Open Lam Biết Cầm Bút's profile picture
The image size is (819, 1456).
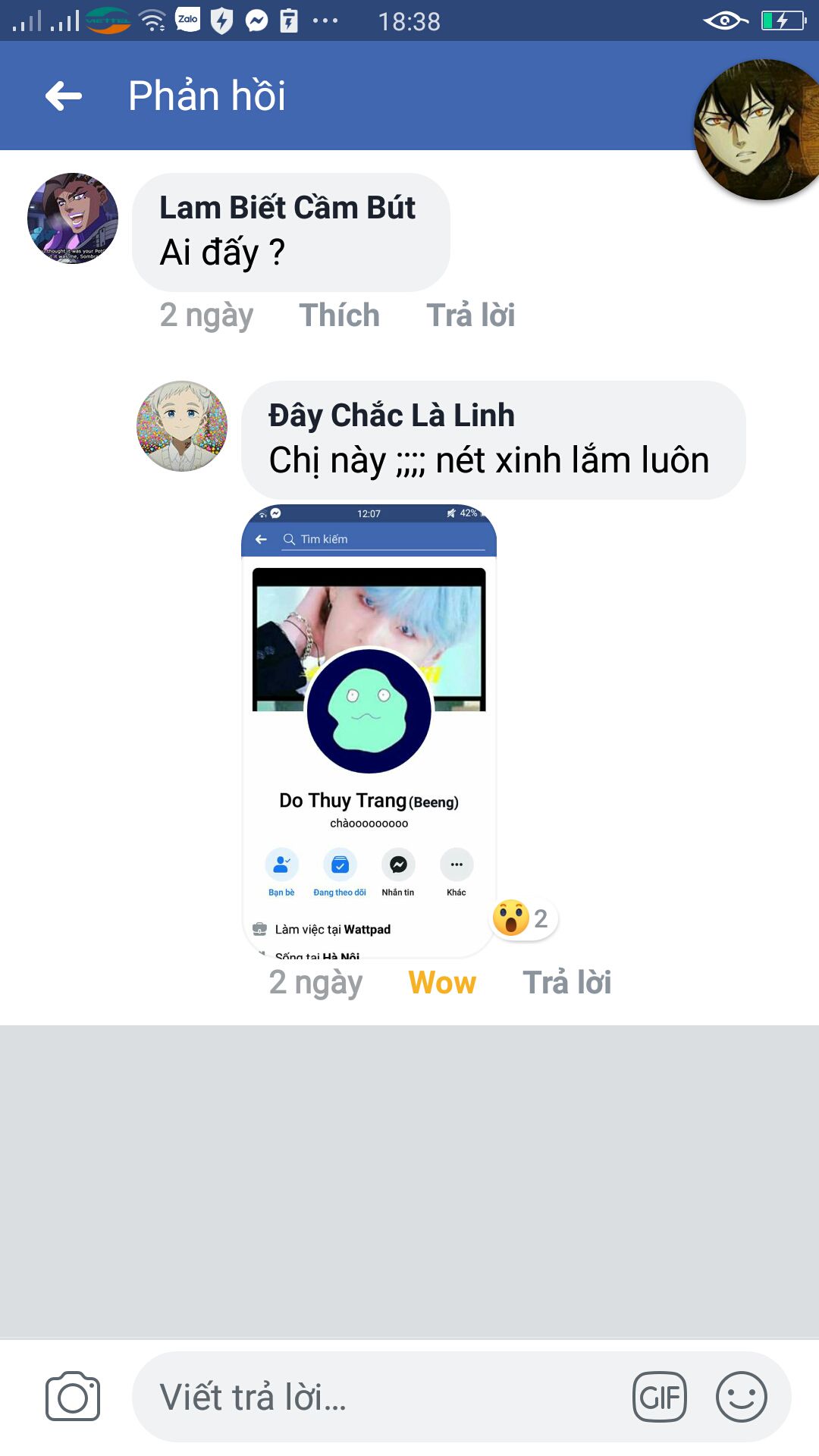tap(73, 218)
